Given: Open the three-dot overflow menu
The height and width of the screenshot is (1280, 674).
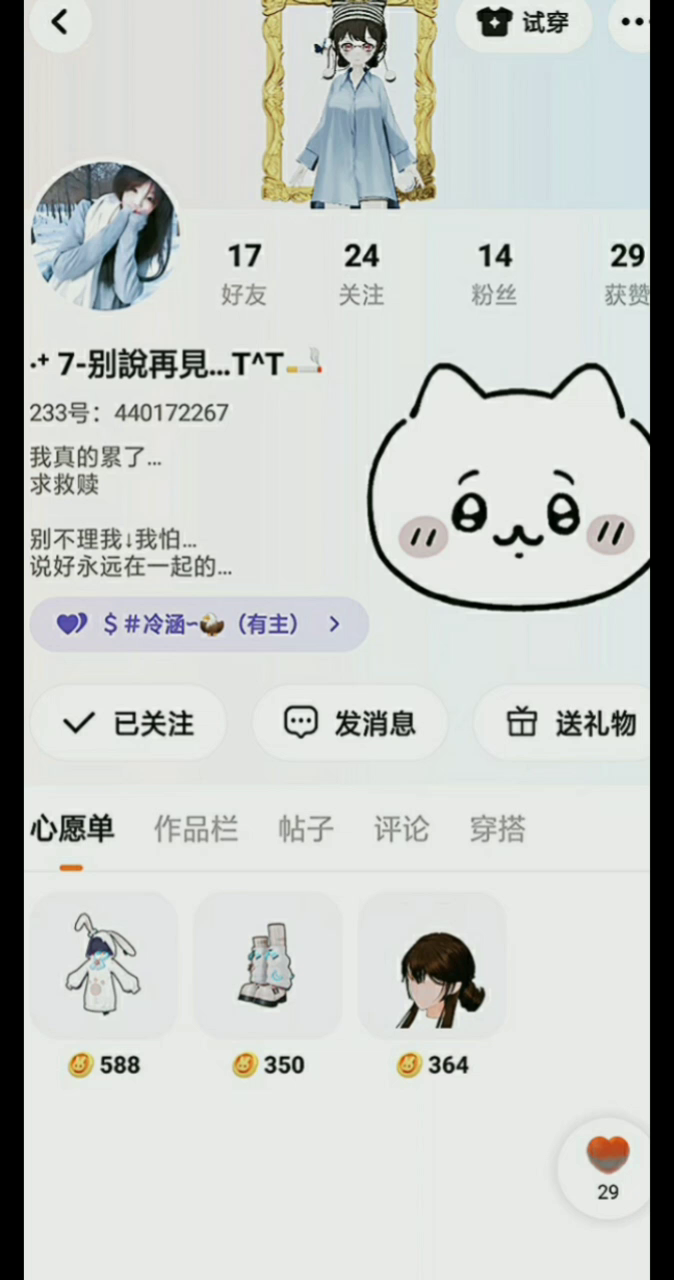Looking at the screenshot, I should pyautogui.click(x=634, y=22).
